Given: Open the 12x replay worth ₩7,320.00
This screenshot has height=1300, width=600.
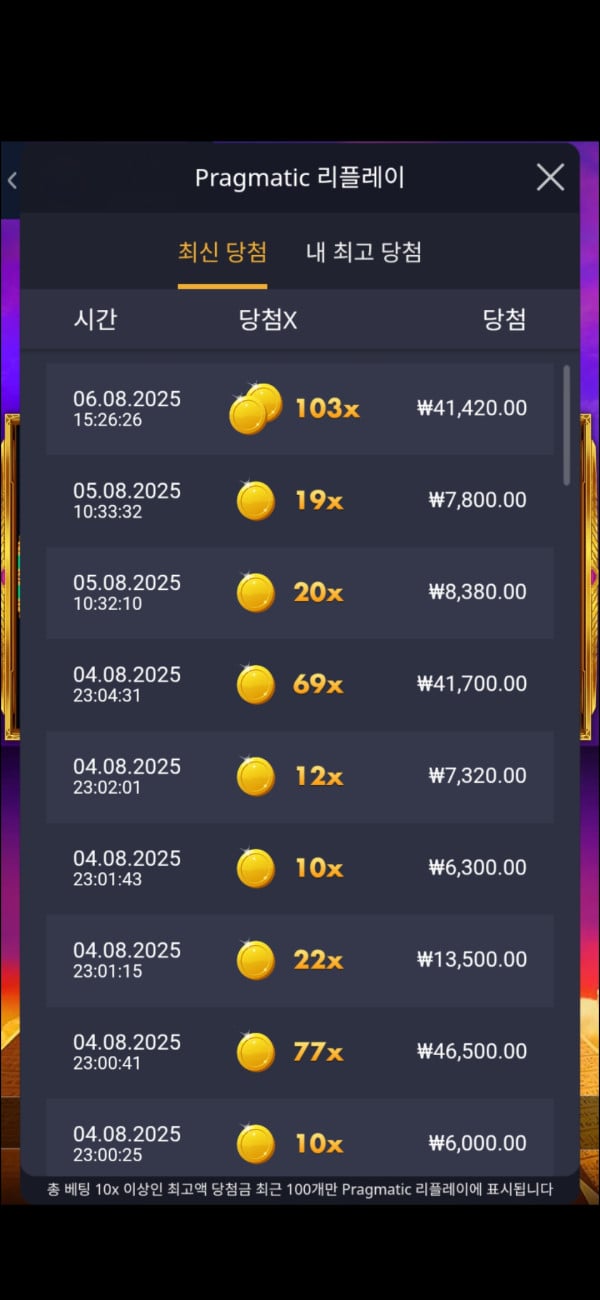Looking at the screenshot, I should (x=299, y=776).
